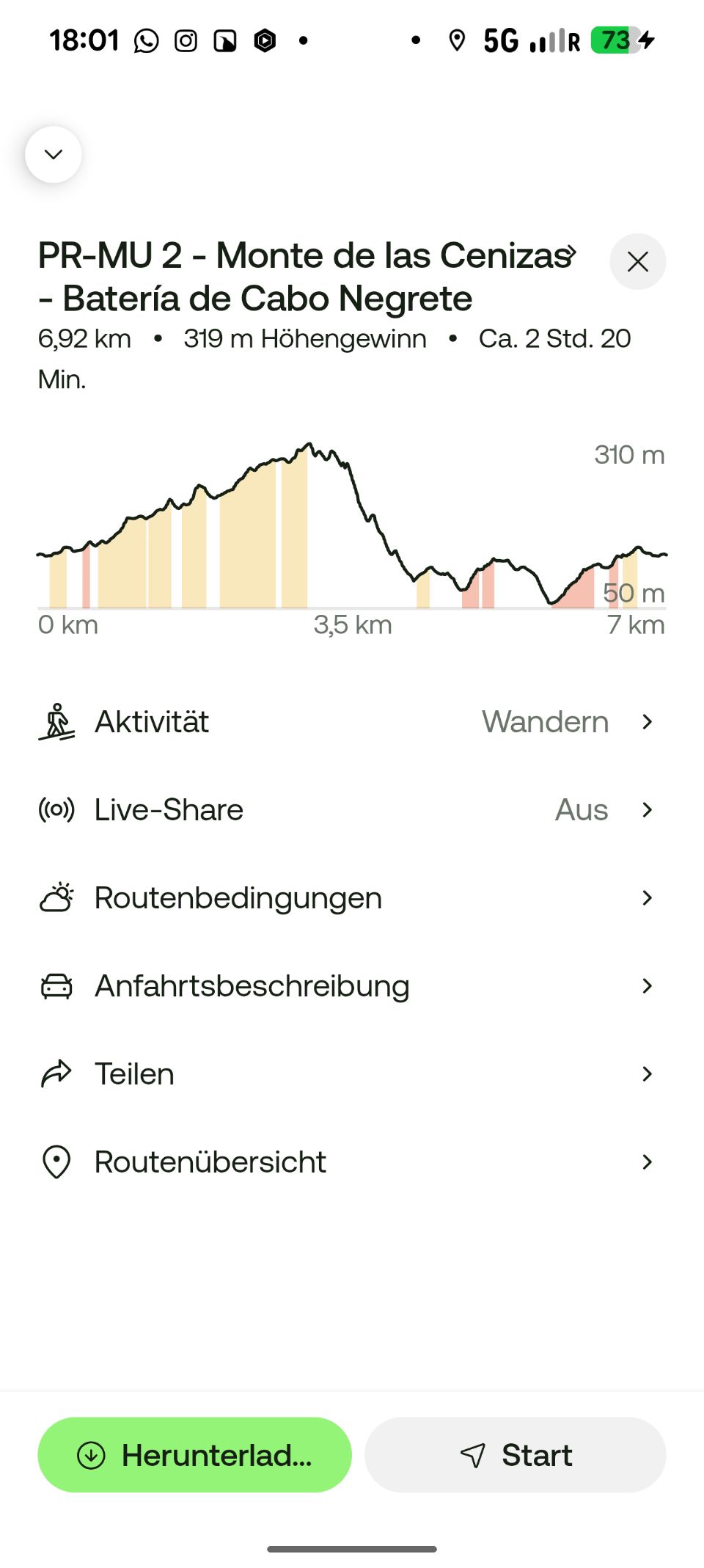Open Live-Share settings

352,810
